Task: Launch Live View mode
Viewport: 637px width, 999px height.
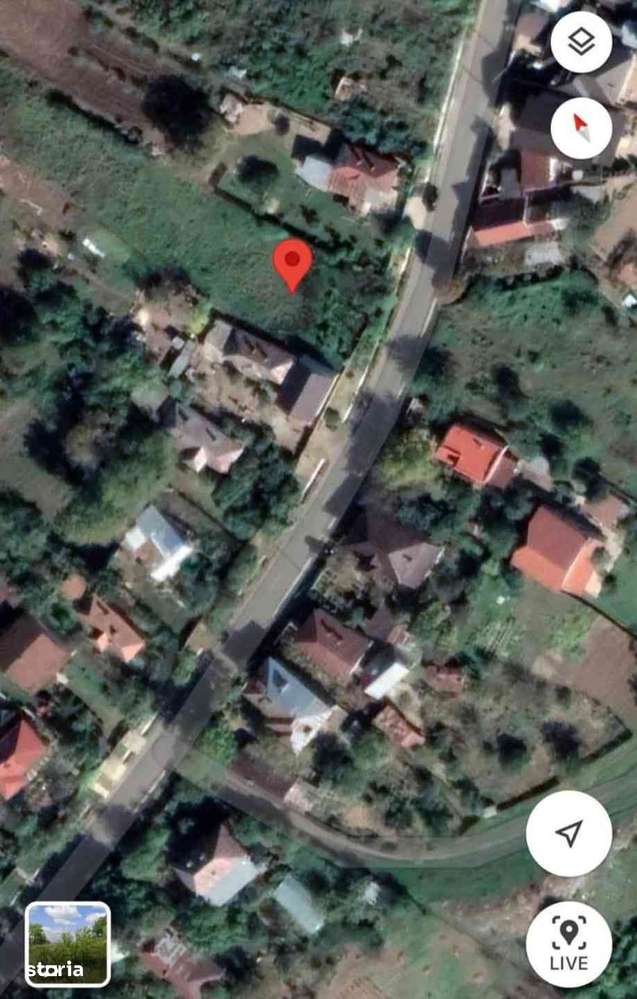Action: point(569,944)
